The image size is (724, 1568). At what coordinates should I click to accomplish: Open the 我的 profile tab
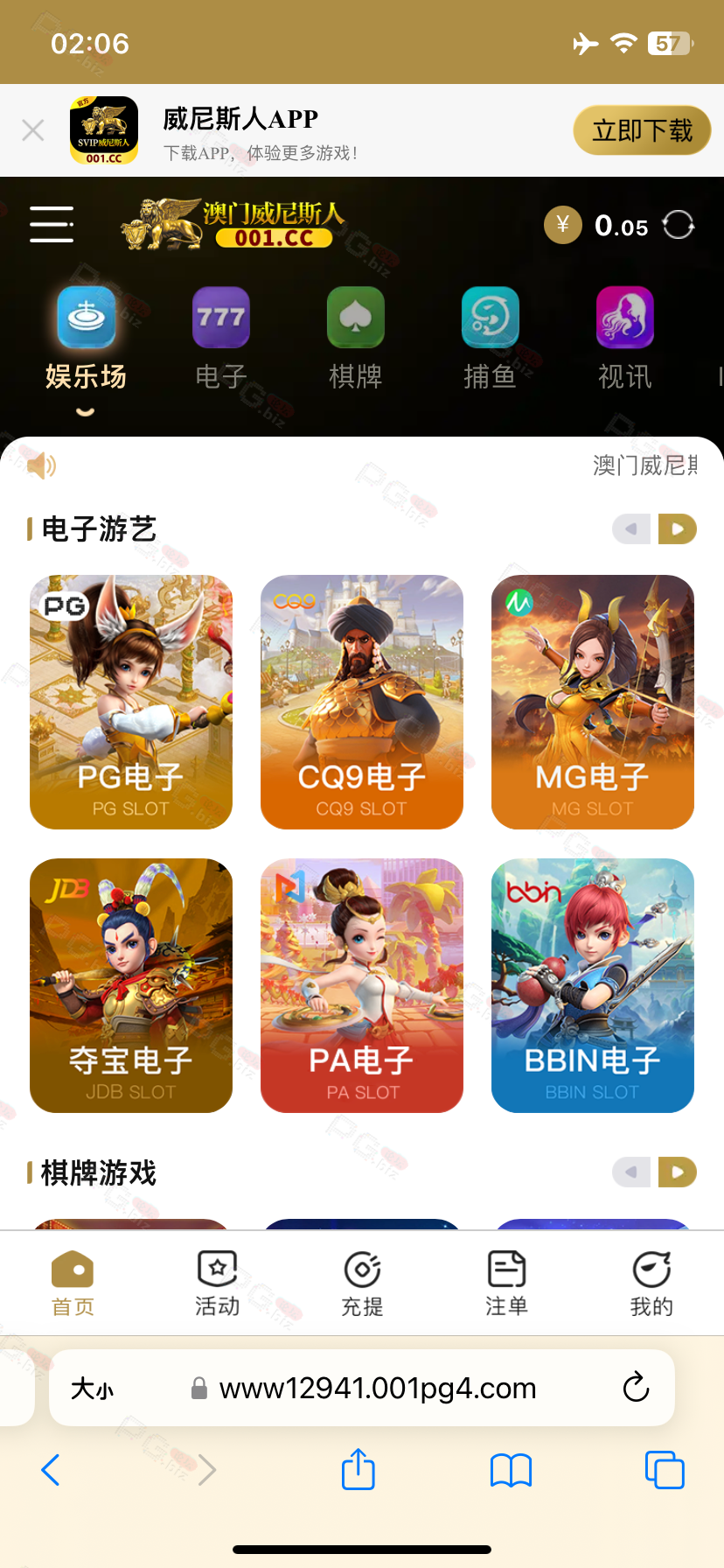click(x=651, y=1283)
